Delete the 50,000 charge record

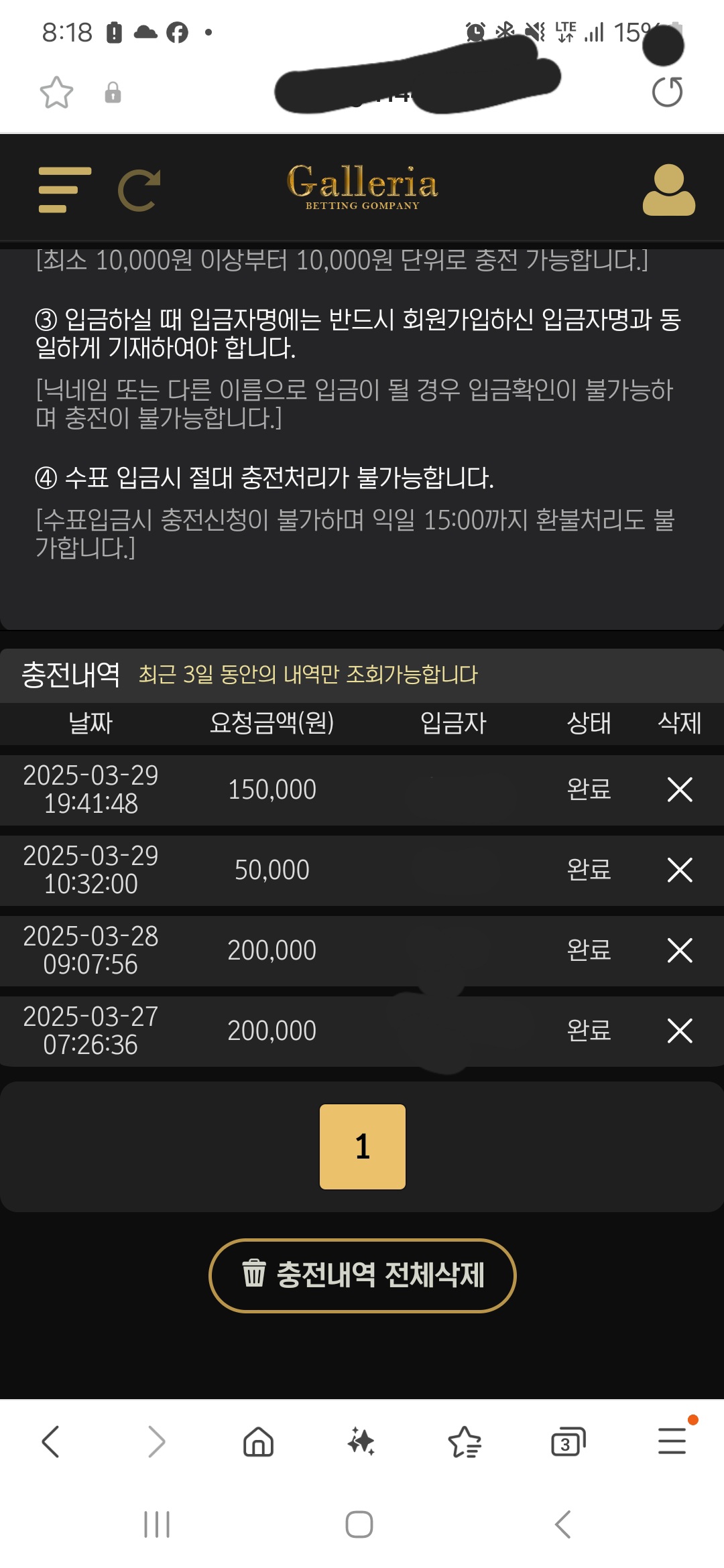[x=679, y=870]
